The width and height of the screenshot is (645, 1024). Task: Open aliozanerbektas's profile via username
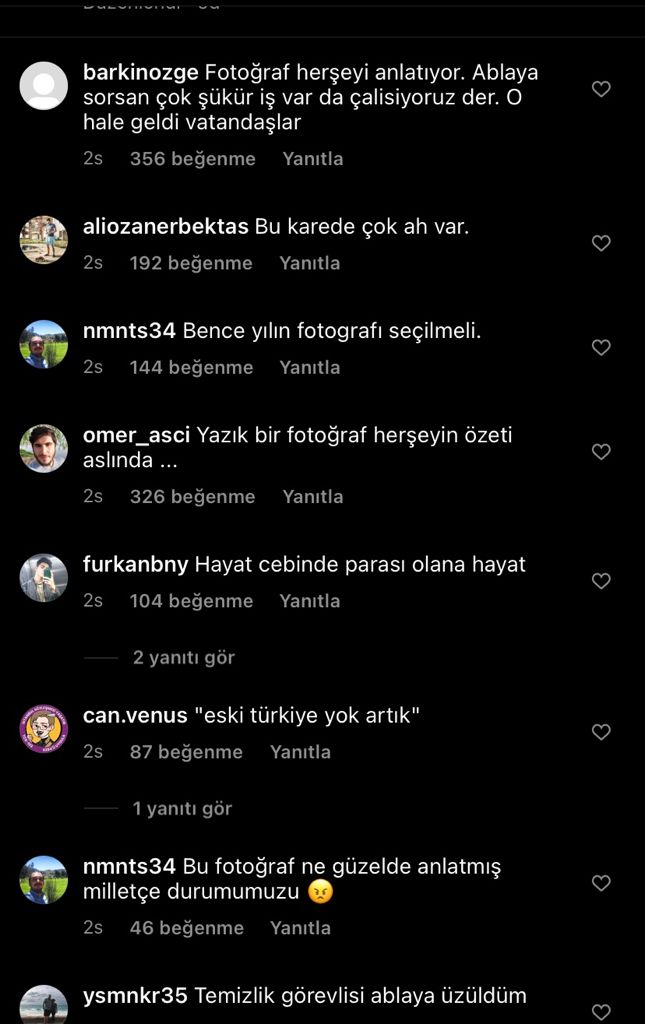tap(165, 227)
